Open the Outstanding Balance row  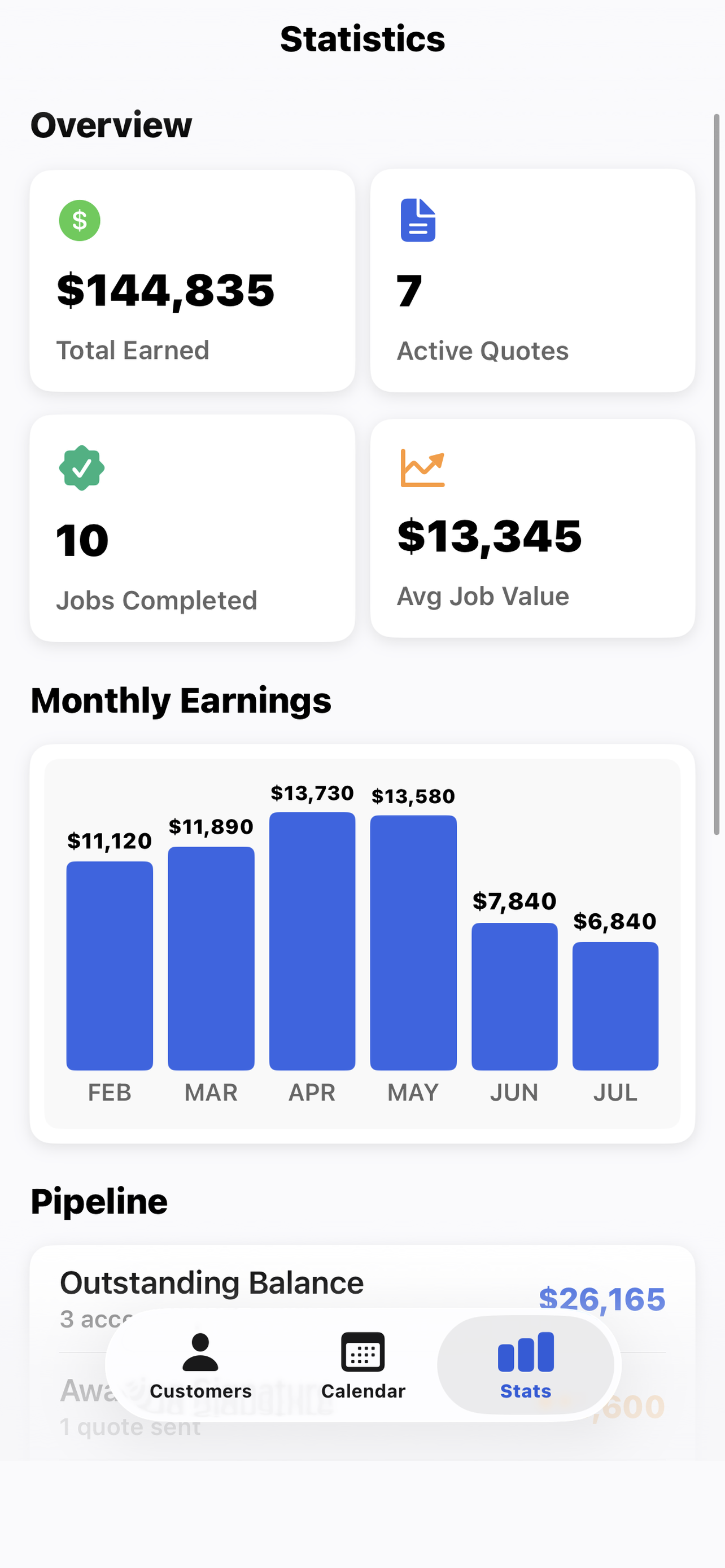tap(362, 1298)
